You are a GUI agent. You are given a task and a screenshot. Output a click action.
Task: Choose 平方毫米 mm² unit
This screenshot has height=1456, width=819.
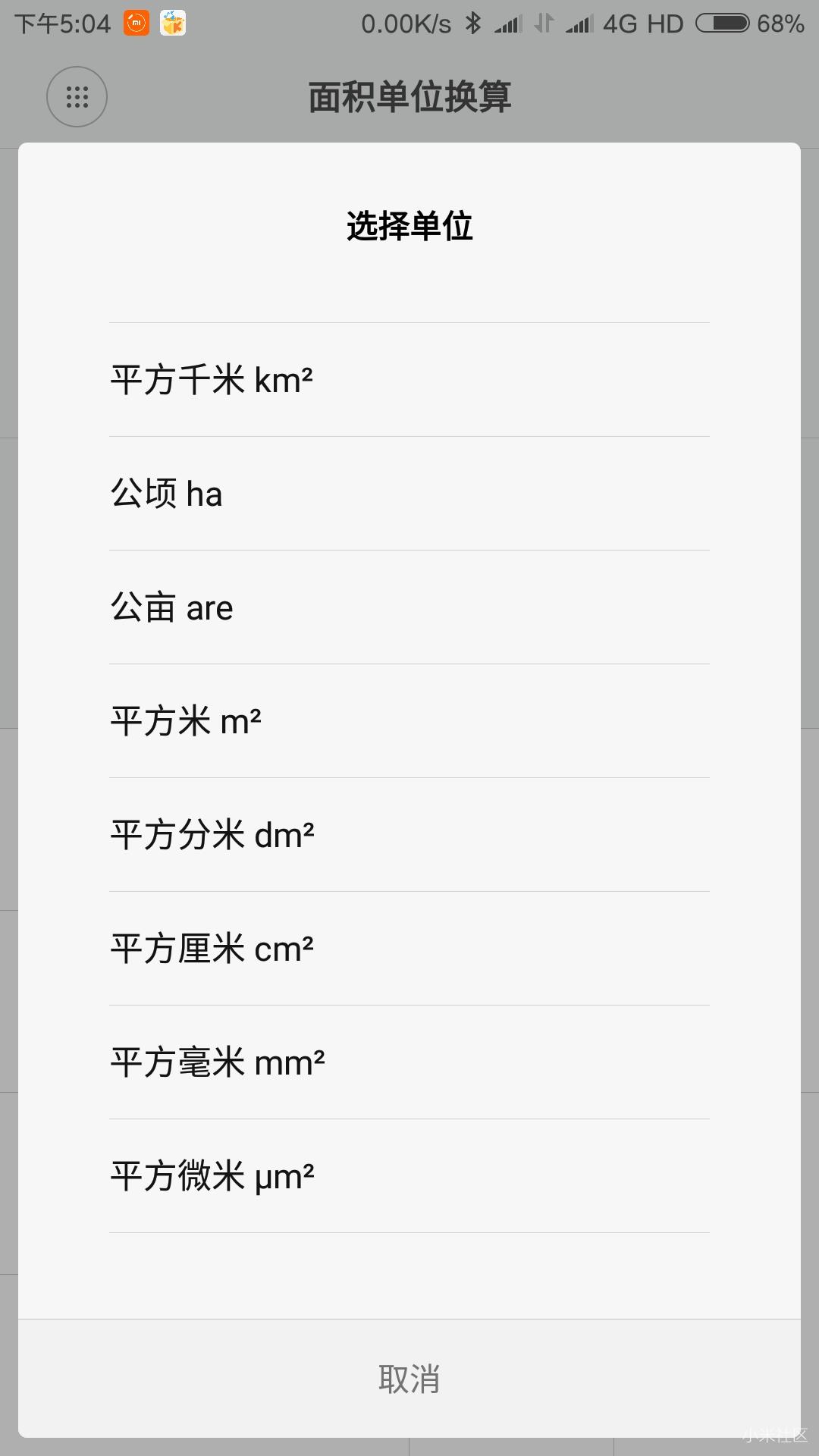[409, 1061]
